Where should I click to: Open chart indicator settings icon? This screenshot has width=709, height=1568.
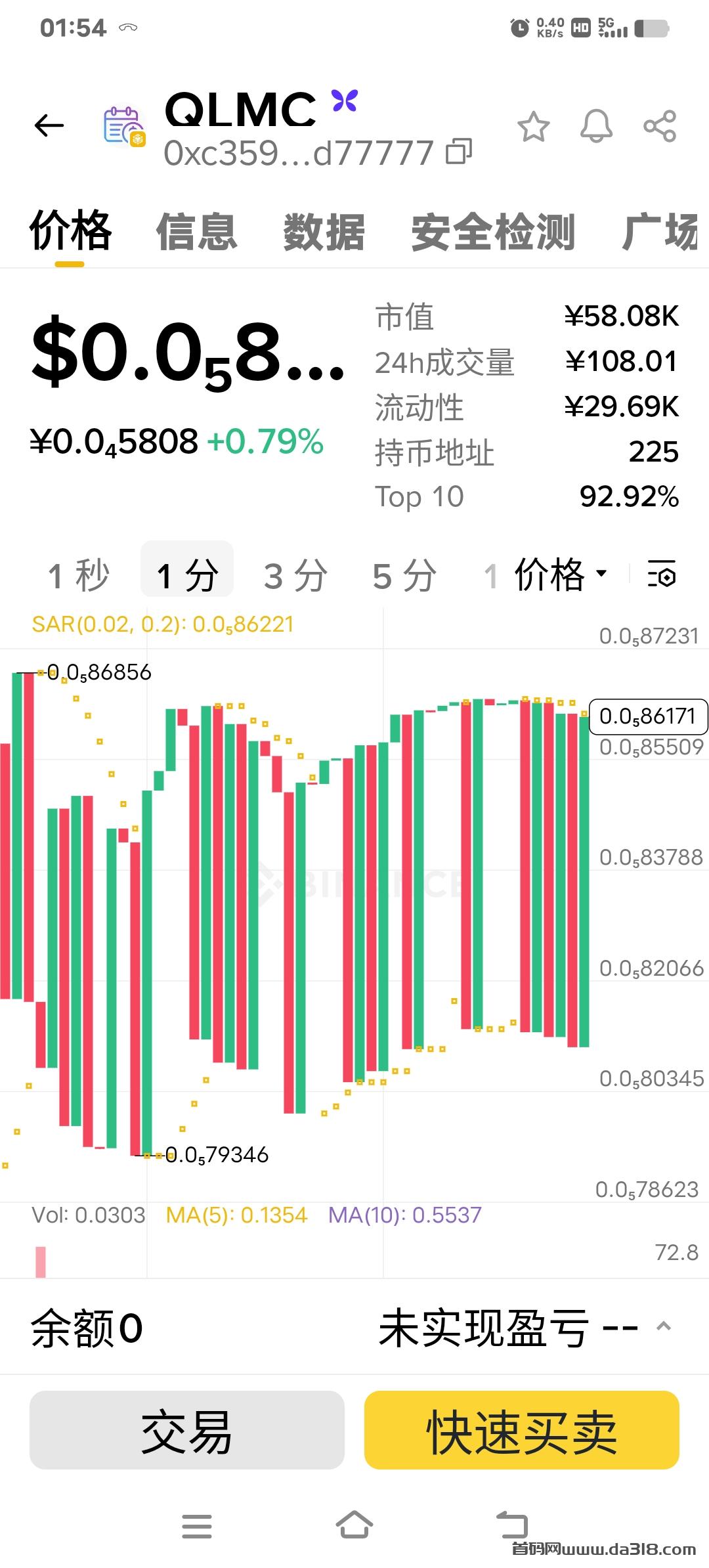click(662, 575)
